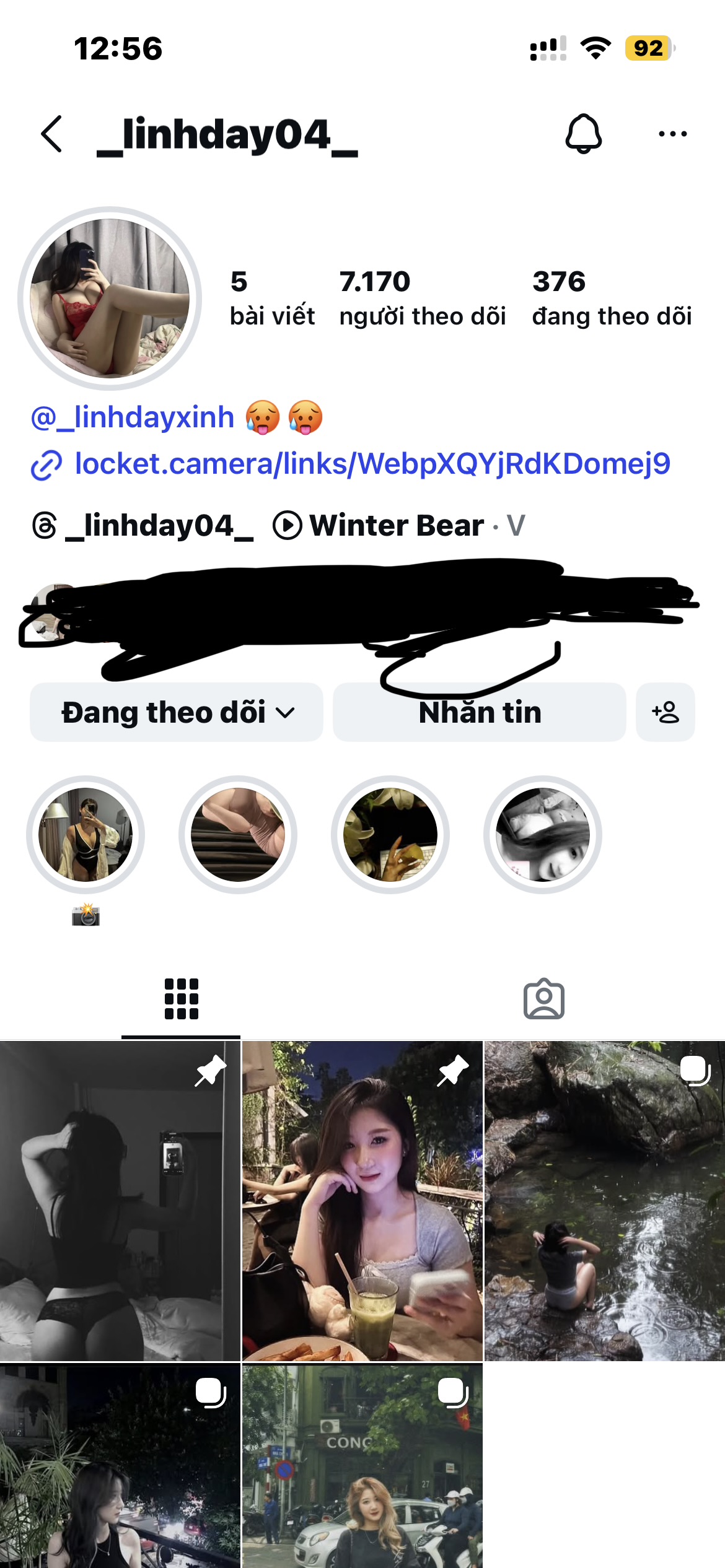View the profile picture

pyautogui.click(x=110, y=298)
